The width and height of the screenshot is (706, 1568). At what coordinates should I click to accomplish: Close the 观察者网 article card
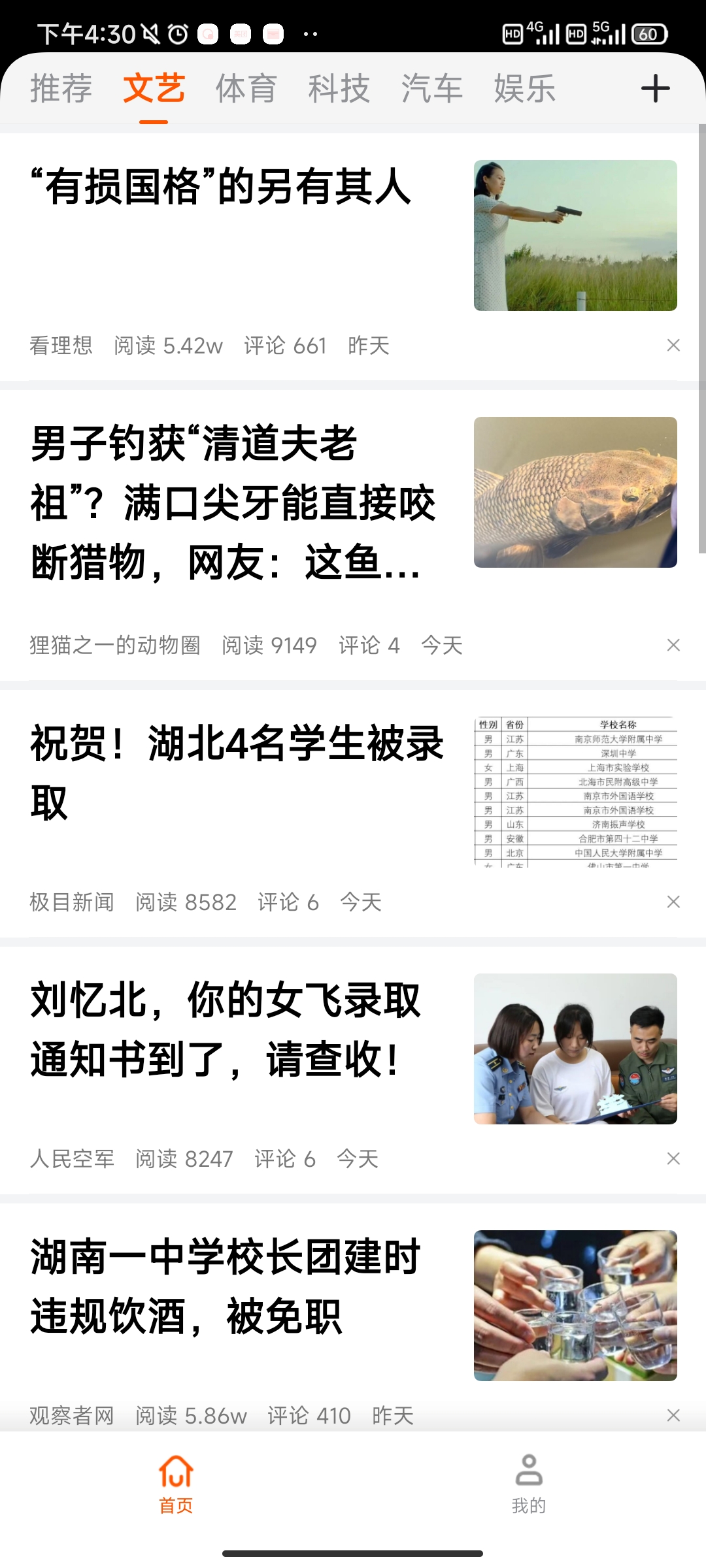point(673,1415)
